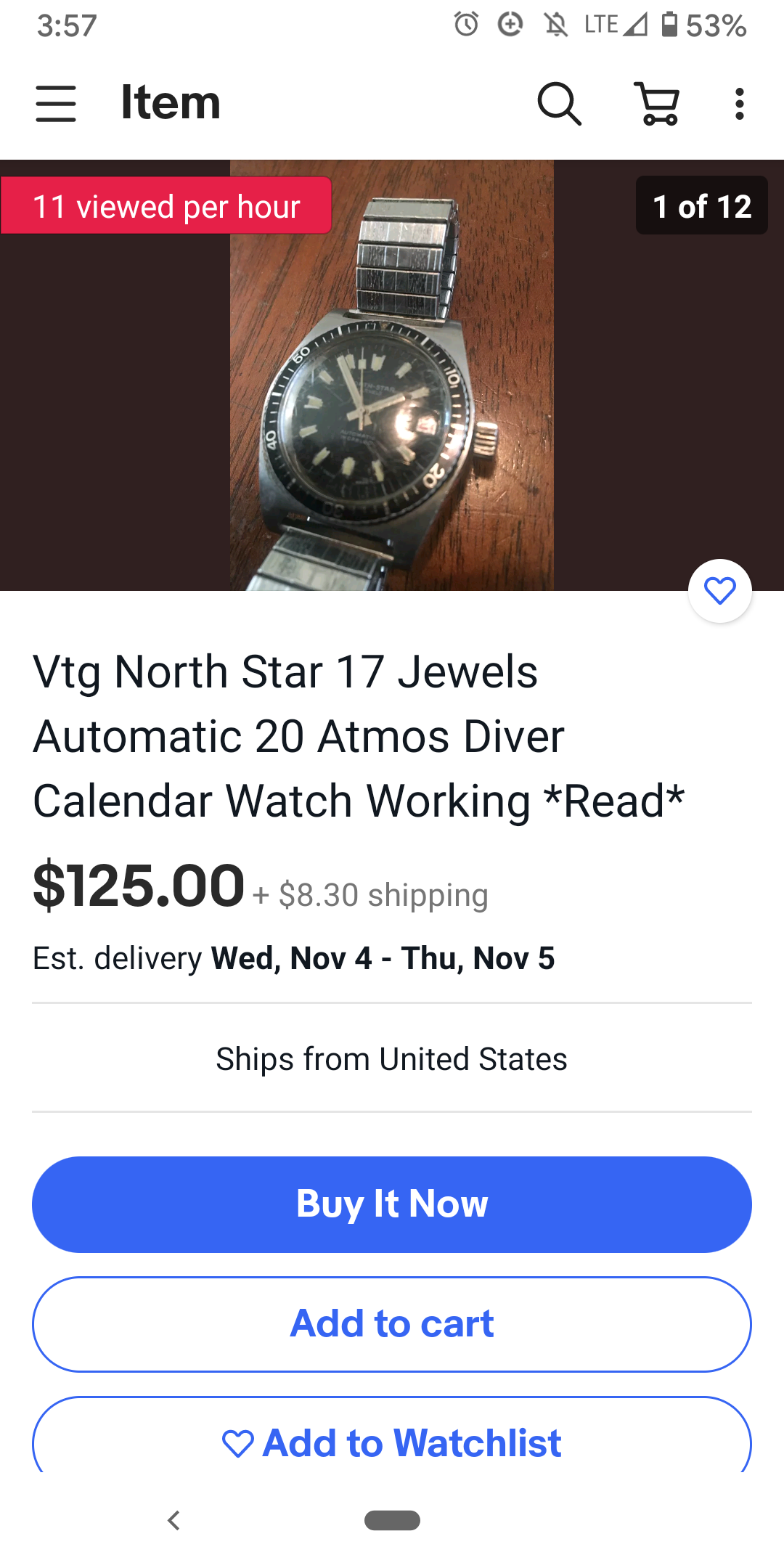Open the hamburger navigation menu
The width and height of the screenshot is (784, 1568).
coord(56,103)
